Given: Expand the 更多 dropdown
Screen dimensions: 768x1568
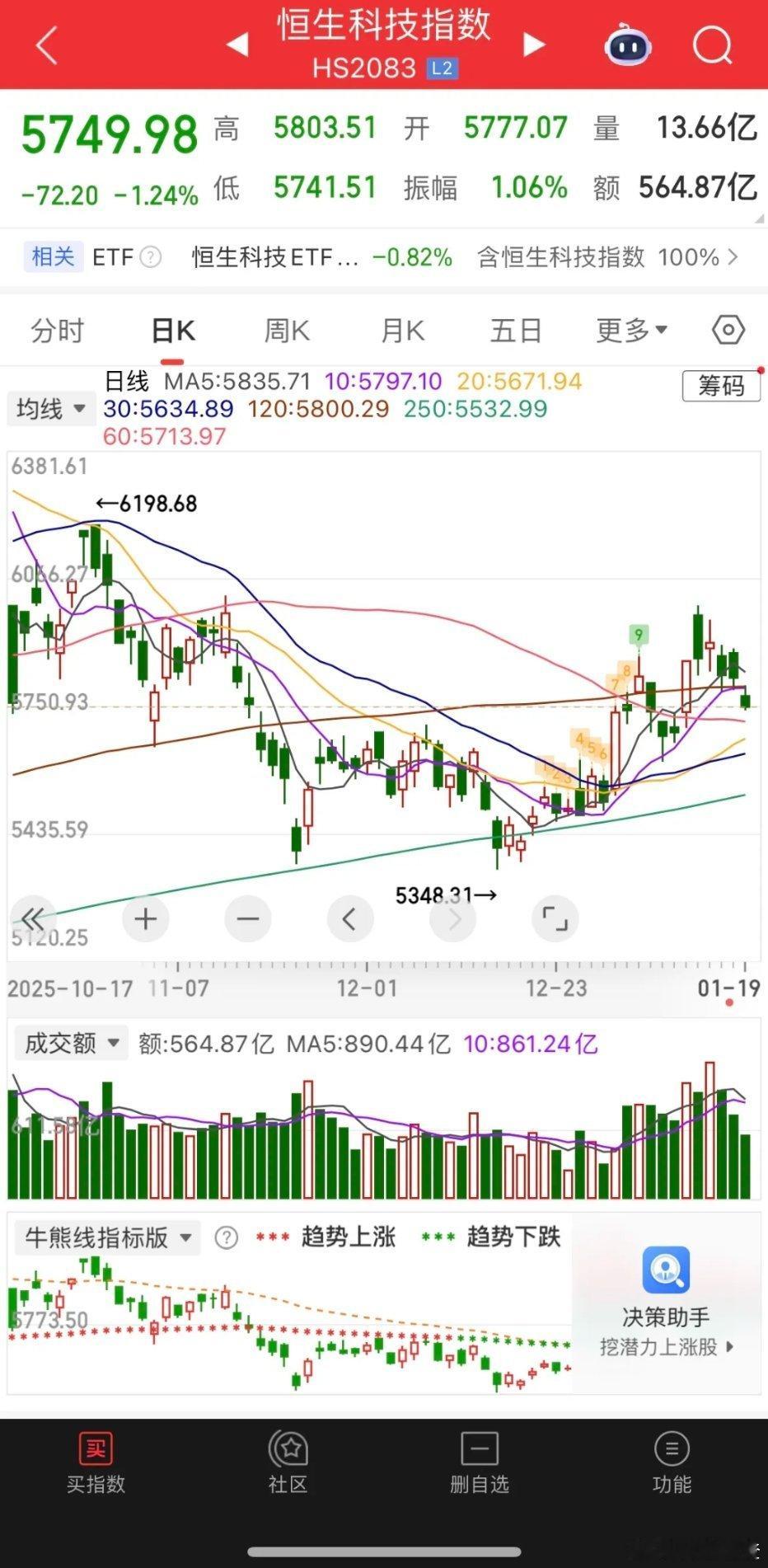Looking at the screenshot, I should [x=631, y=331].
